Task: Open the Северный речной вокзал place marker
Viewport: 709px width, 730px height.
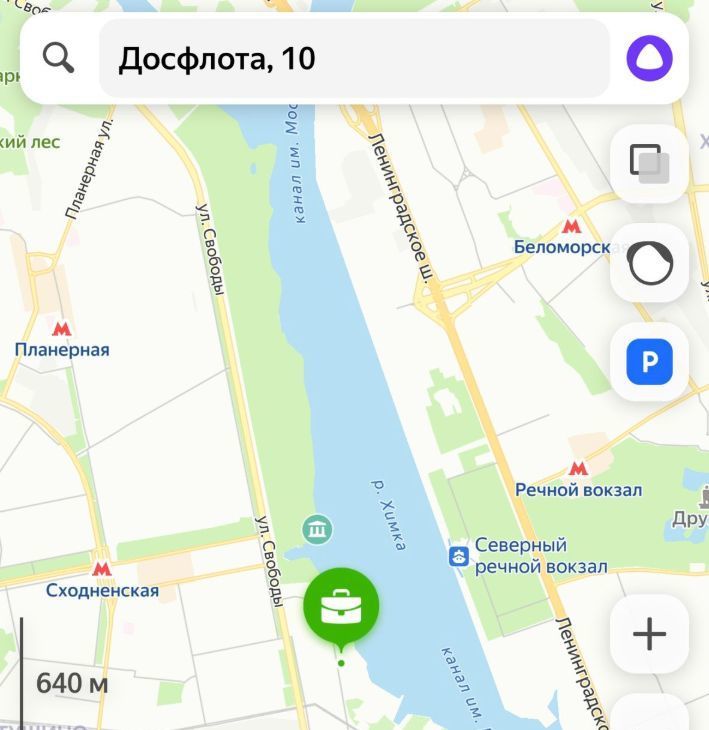Action: pyautogui.click(x=458, y=556)
